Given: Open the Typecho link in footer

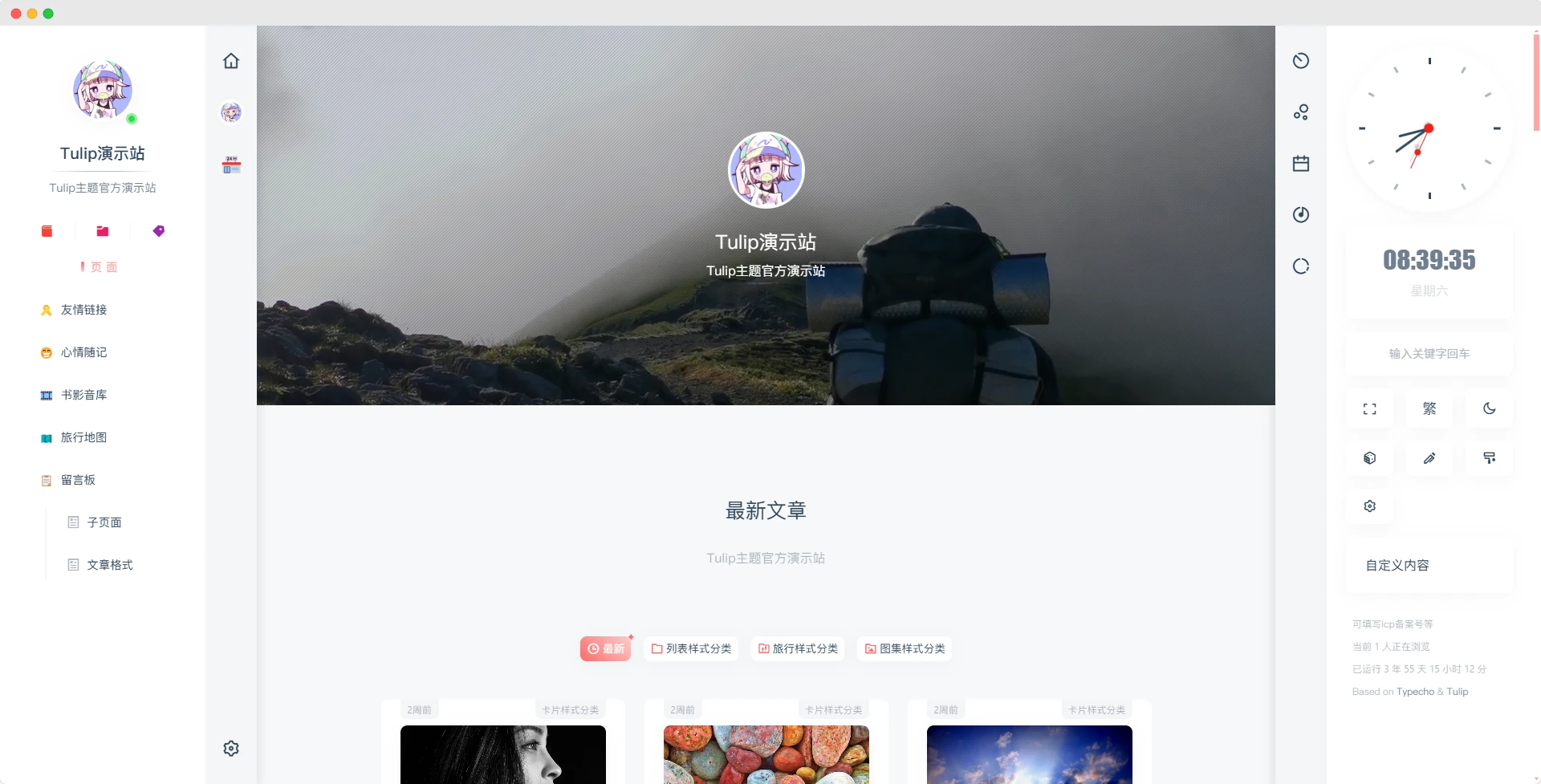Looking at the screenshot, I should (x=1414, y=692).
